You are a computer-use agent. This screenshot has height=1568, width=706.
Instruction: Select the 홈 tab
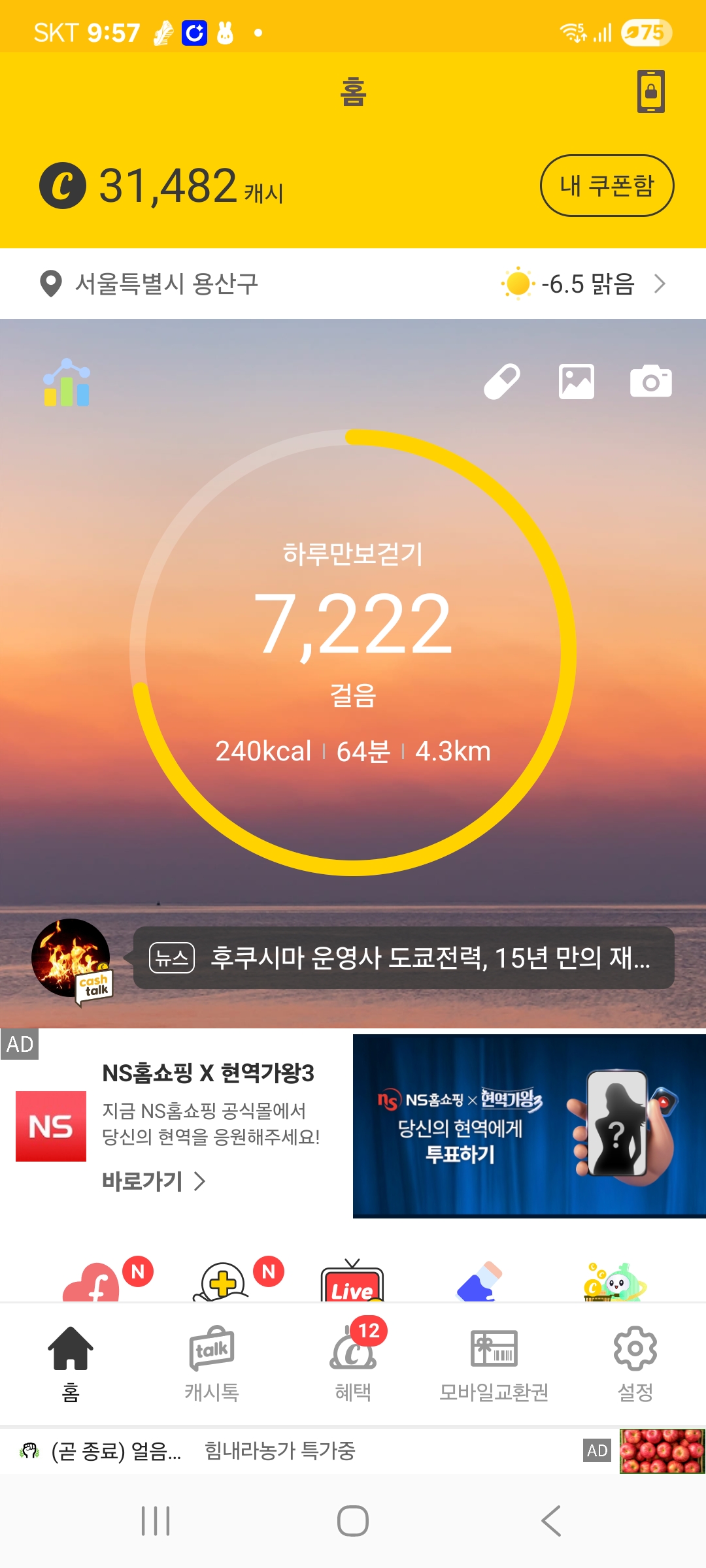tap(71, 1362)
